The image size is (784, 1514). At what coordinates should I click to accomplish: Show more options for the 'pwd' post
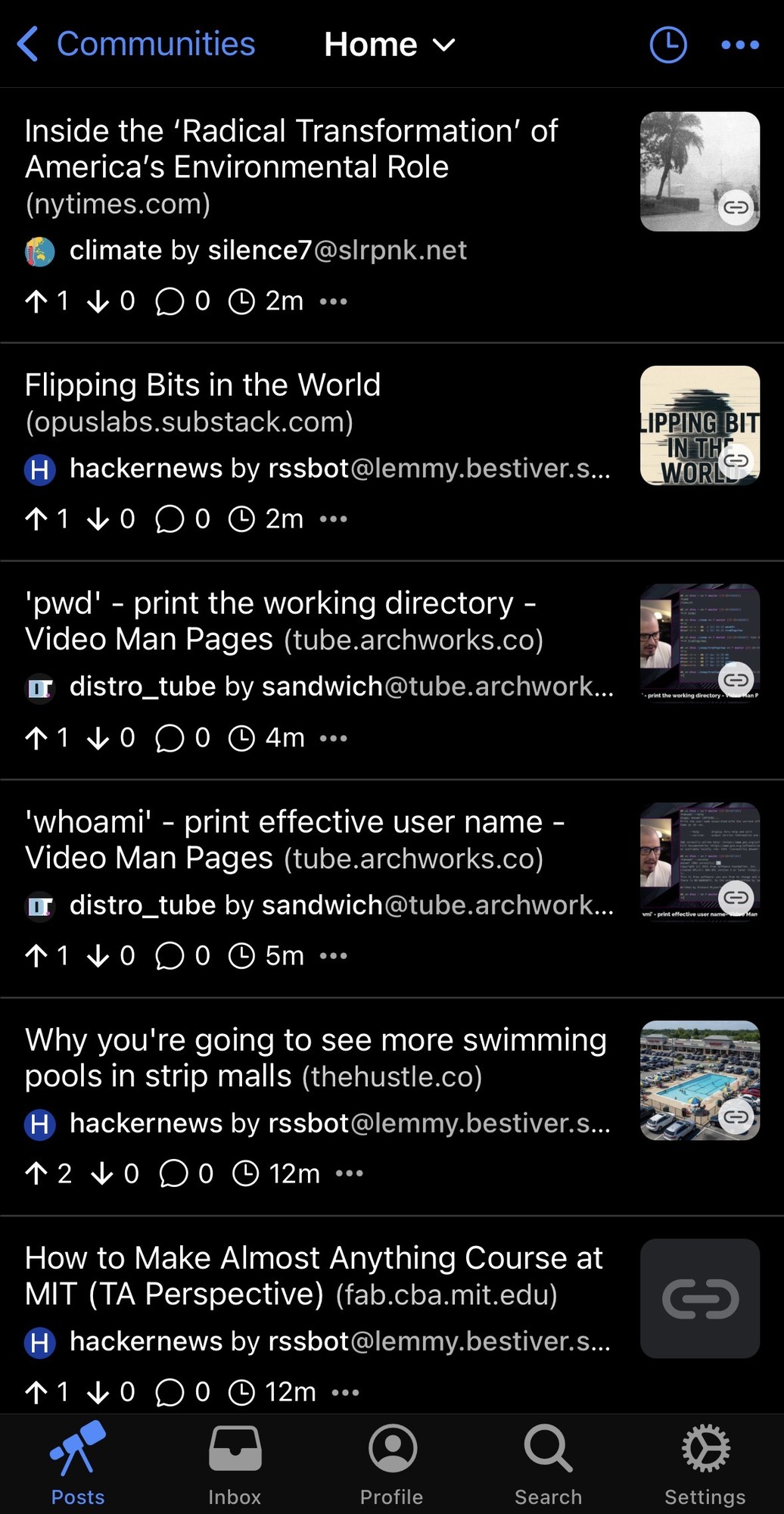pos(334,737)
